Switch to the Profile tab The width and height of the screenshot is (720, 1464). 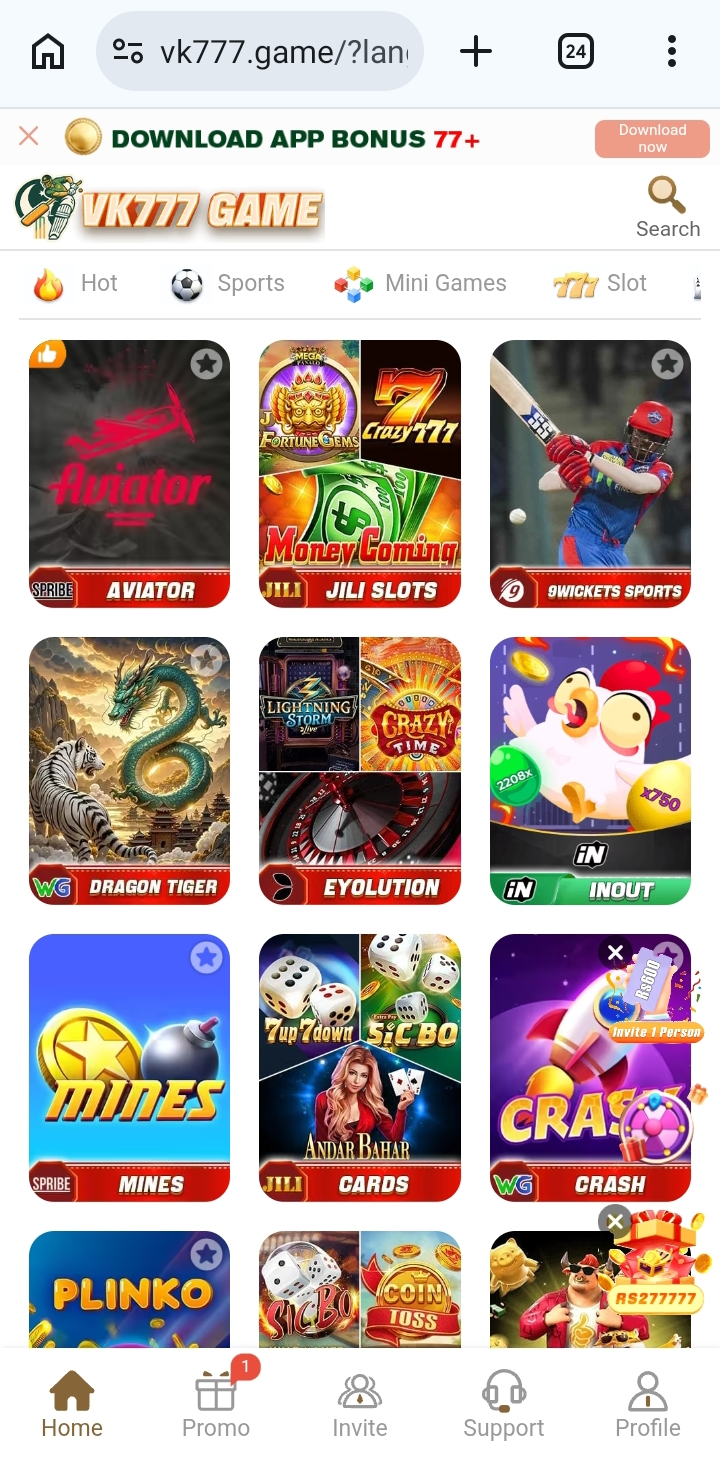point(648,1405)
